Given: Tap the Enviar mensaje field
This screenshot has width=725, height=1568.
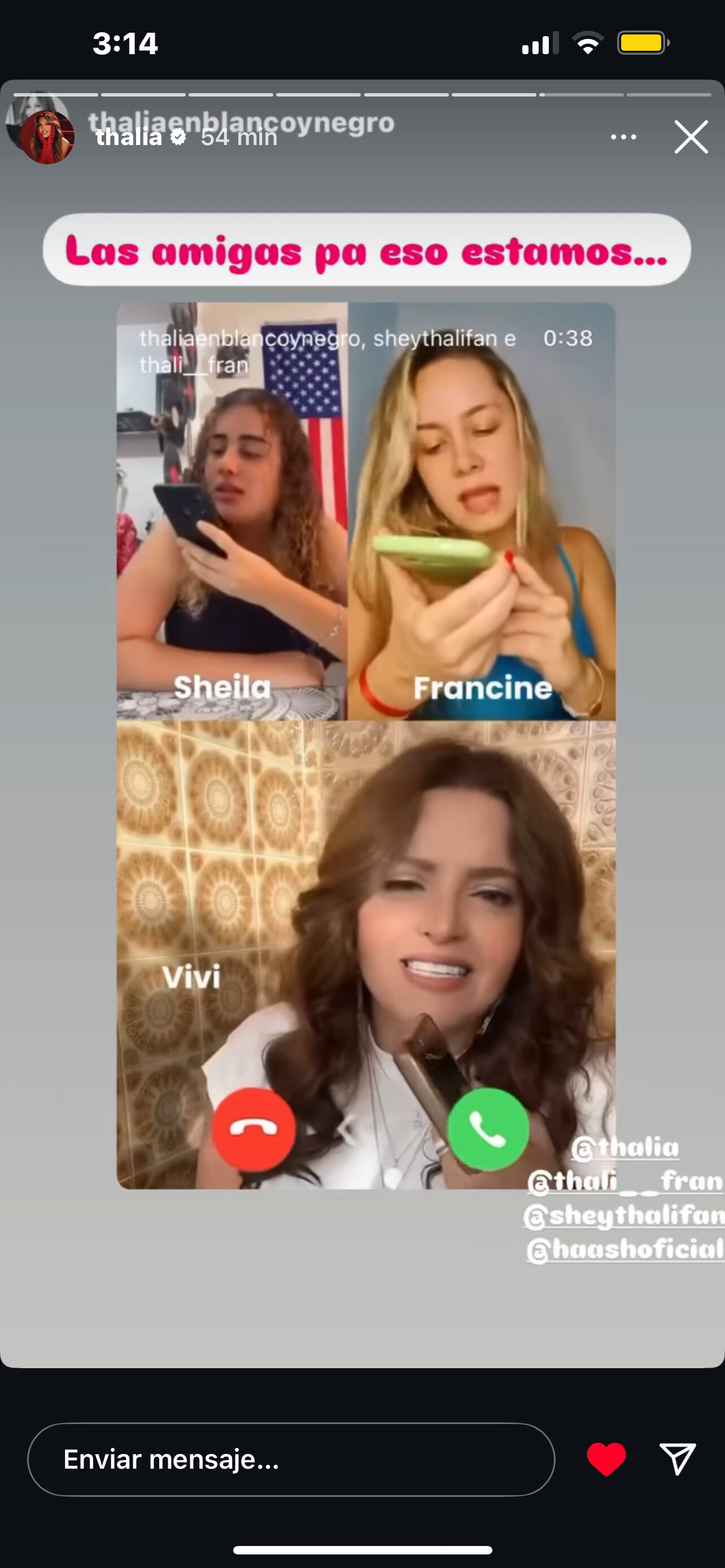Looking at the screenshot, I should [291, 1459].
